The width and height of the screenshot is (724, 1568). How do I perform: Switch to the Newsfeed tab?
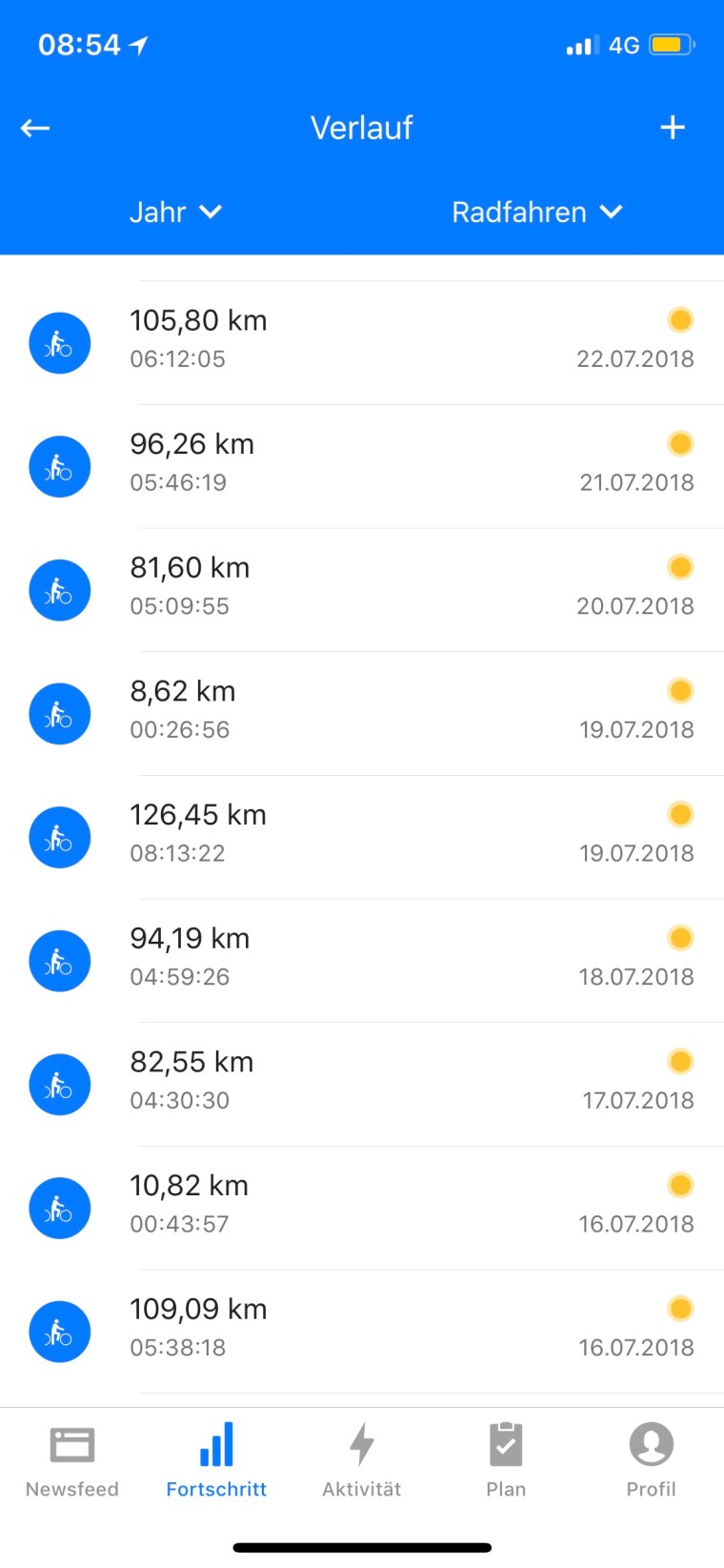72,1460
